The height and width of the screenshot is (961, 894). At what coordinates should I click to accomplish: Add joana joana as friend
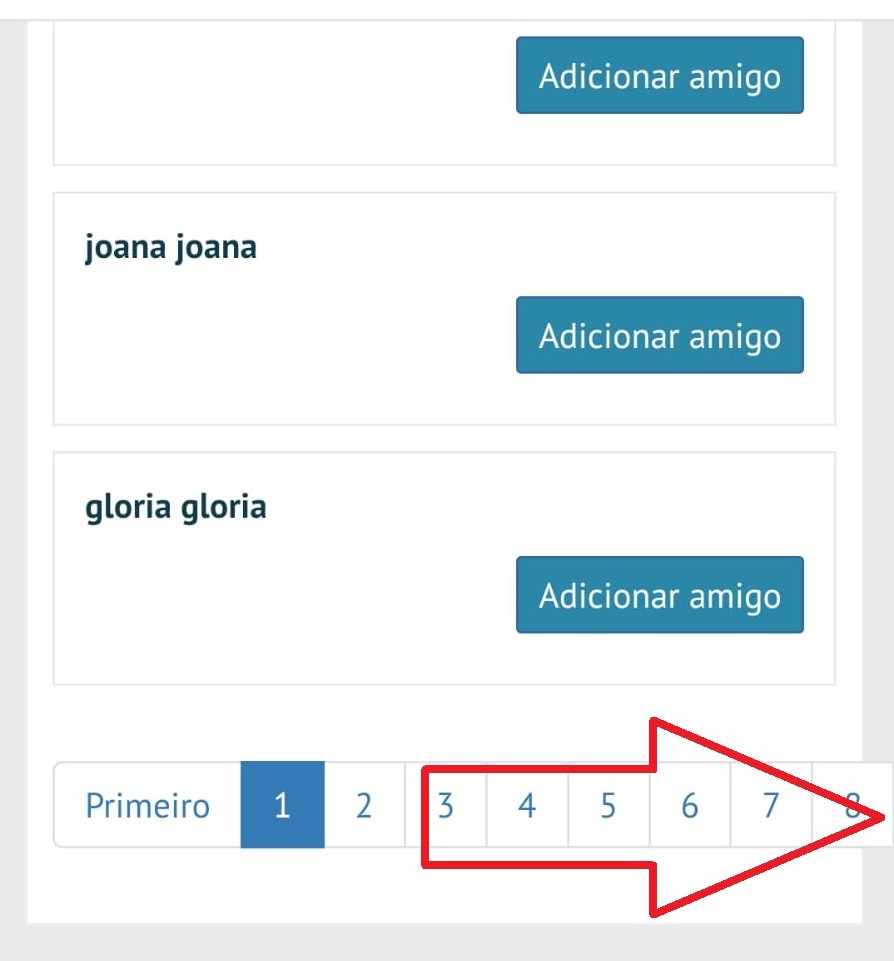659,335
